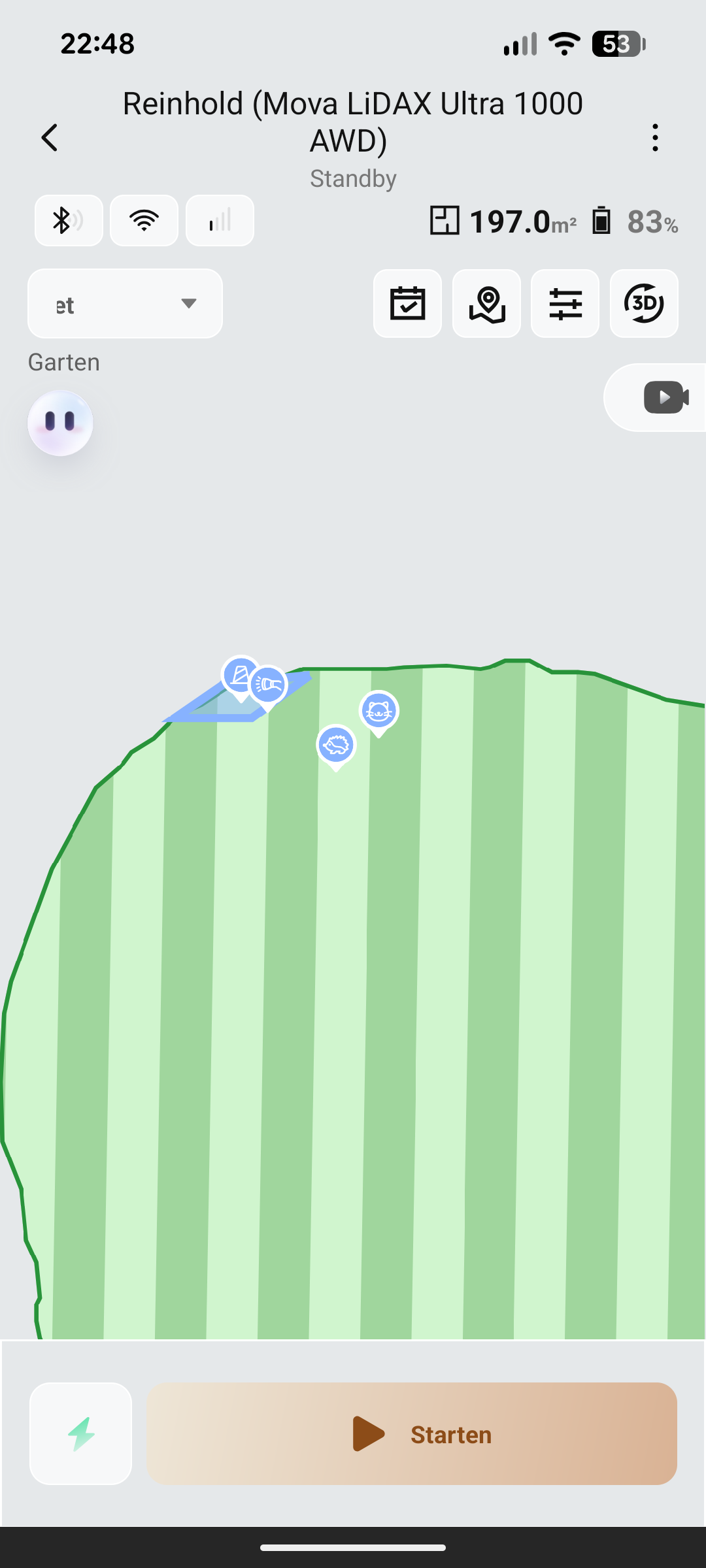The height and width of the screenshot is (1568, 706).
Task: Open the map management pin icon
Action: tap(486, 303)
